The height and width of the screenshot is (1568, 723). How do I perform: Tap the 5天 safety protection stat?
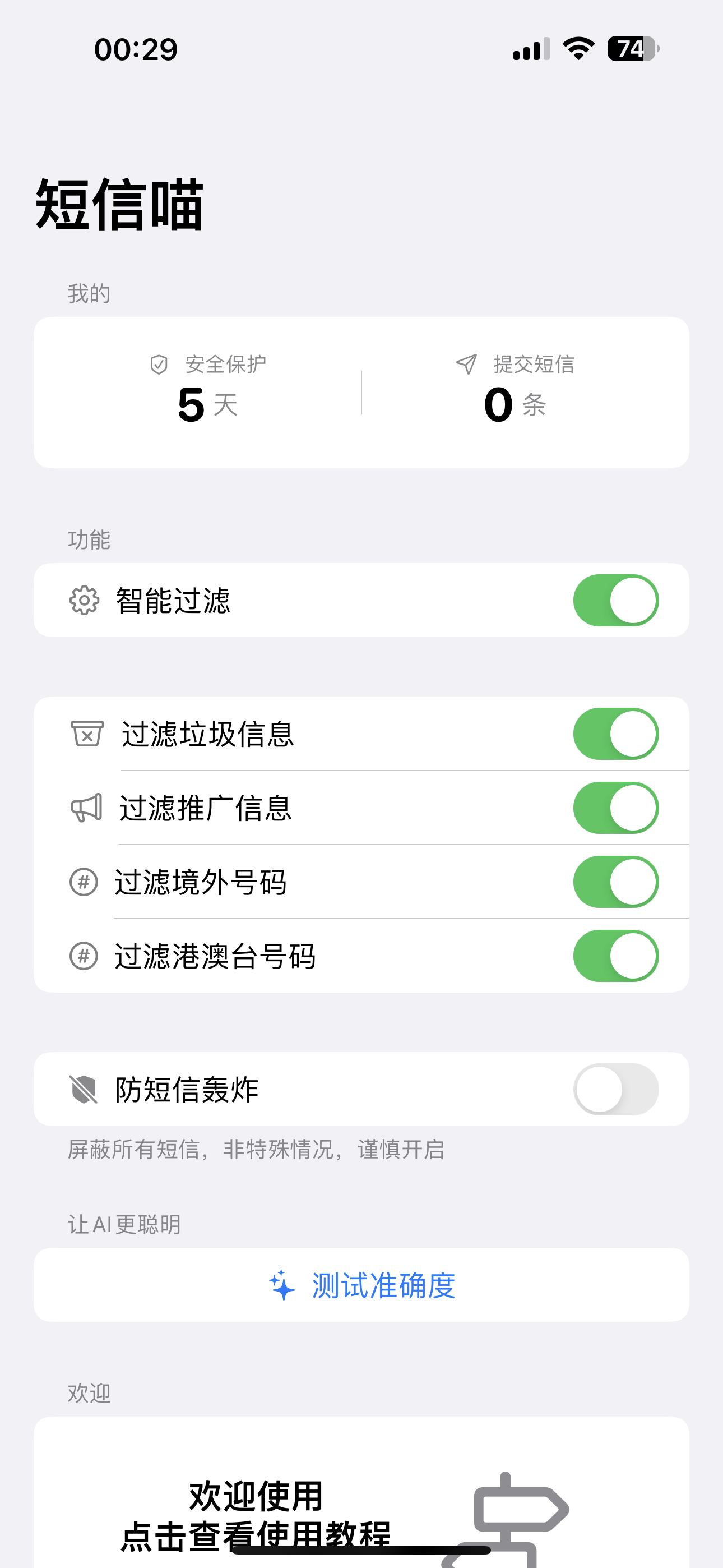[x=205, y=405]
